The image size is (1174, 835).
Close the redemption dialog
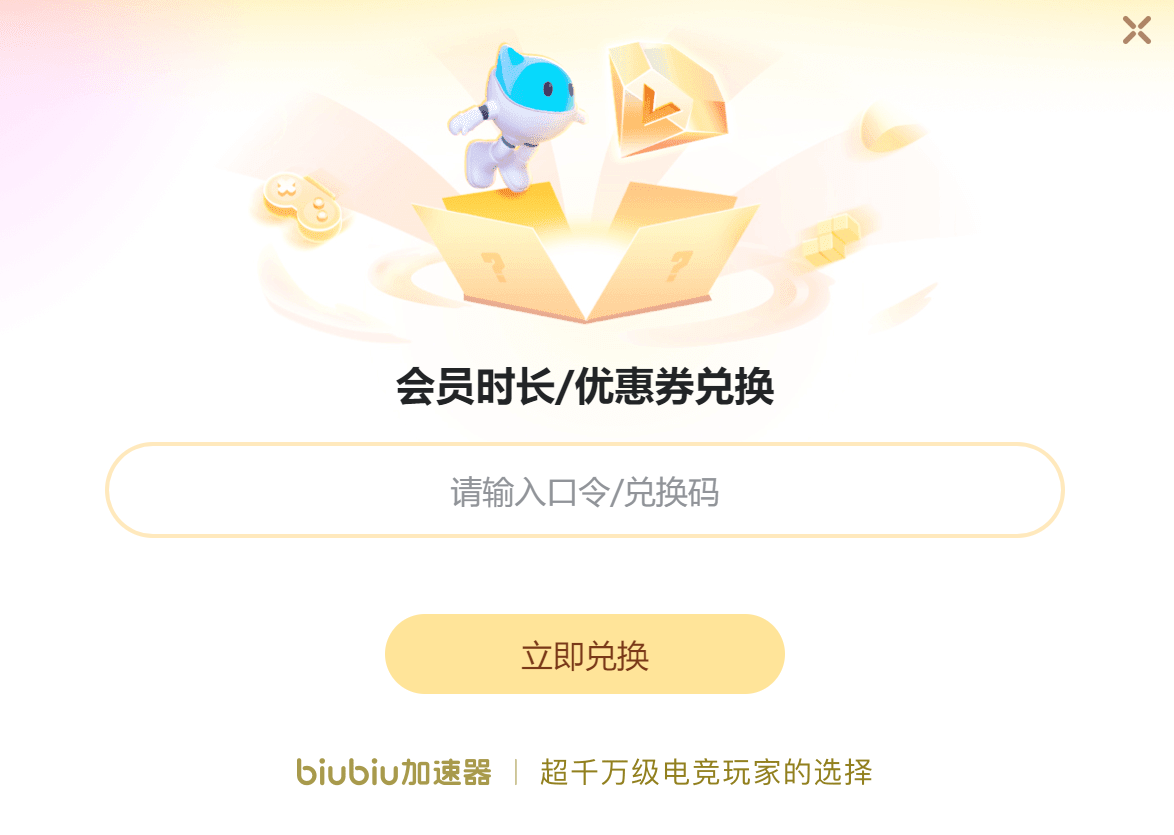(x=1136, y=30)
